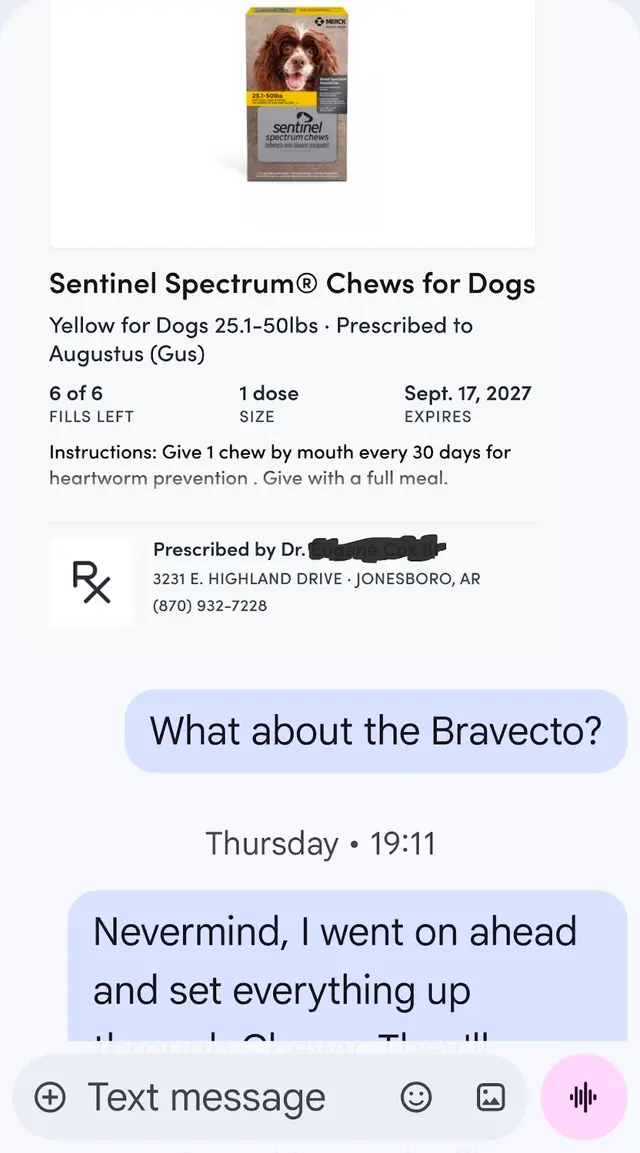
Task: Open the gallery image picker
Action: [491, 1097]
